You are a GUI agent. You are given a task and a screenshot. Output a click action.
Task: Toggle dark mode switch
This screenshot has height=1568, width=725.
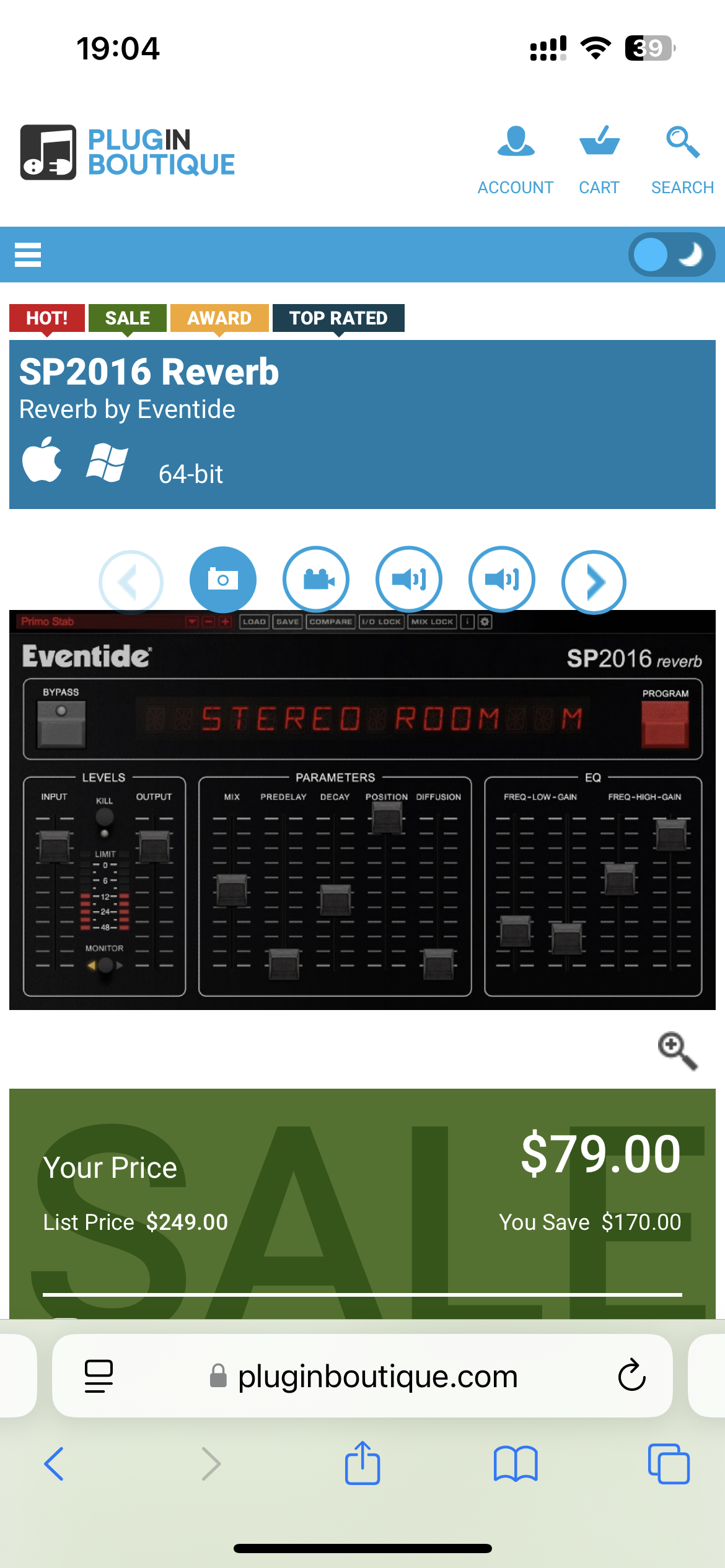(672, 255)
